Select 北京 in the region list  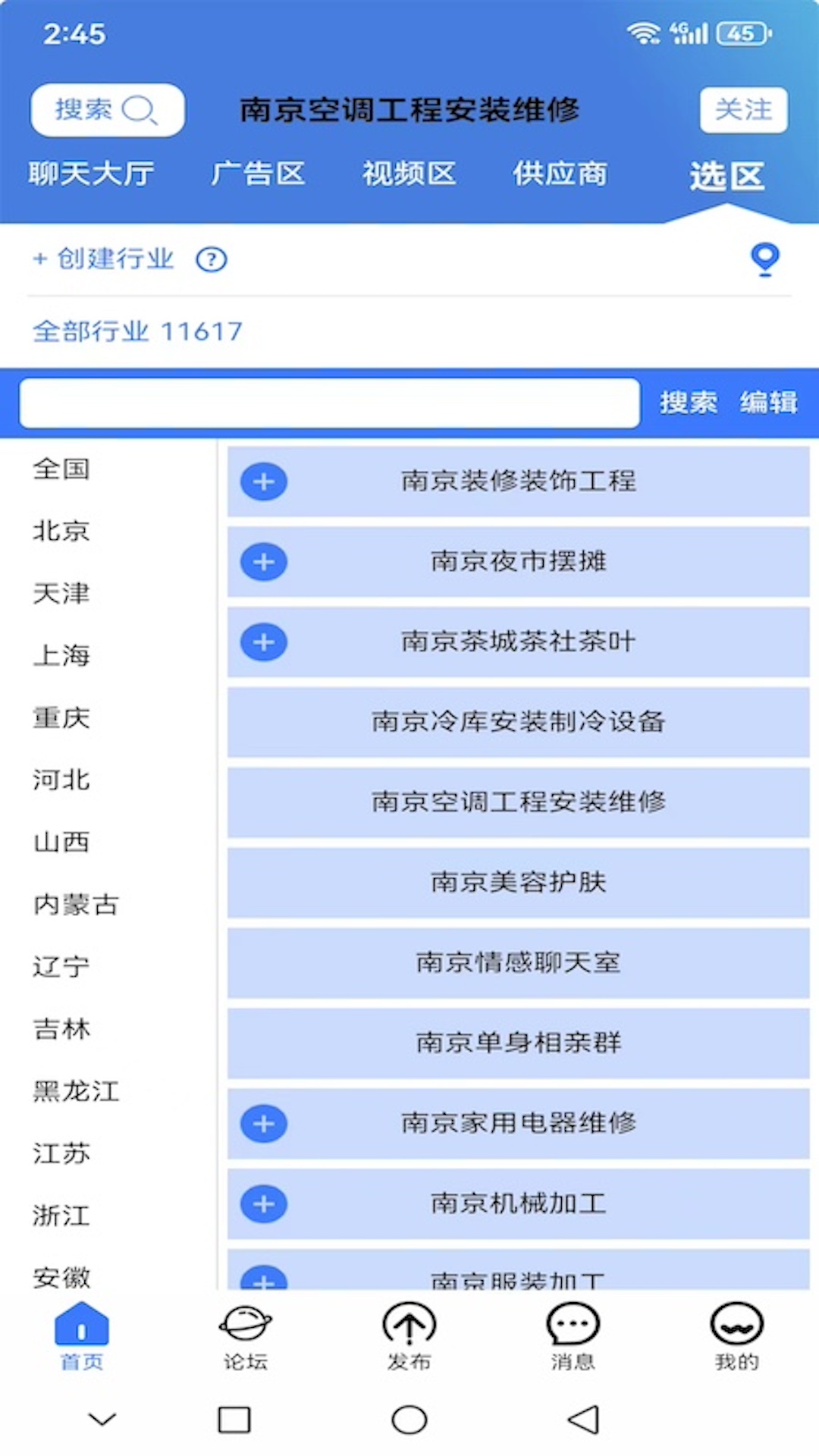[61, 531]
